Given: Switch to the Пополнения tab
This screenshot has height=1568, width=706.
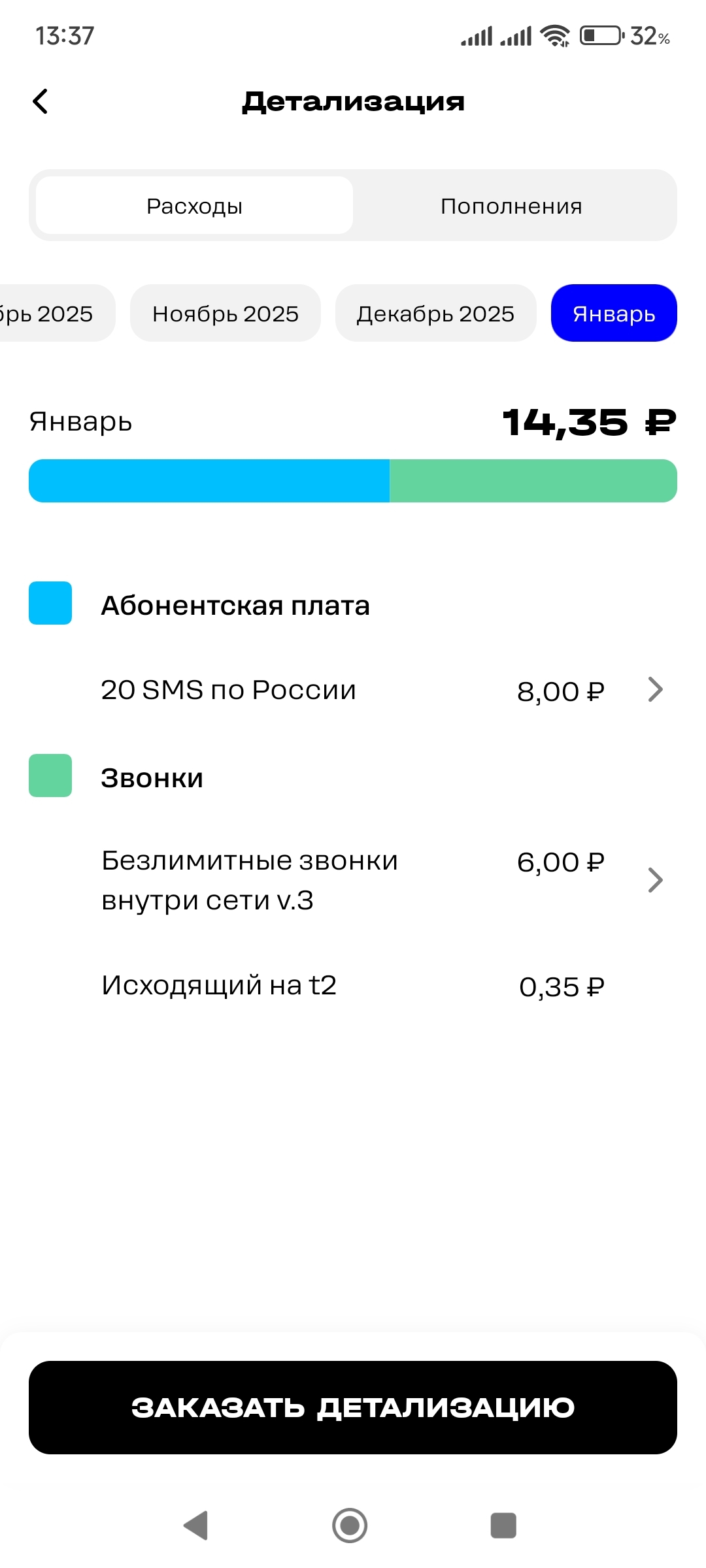Looking at the screenshot, I should tap(511, 206).
